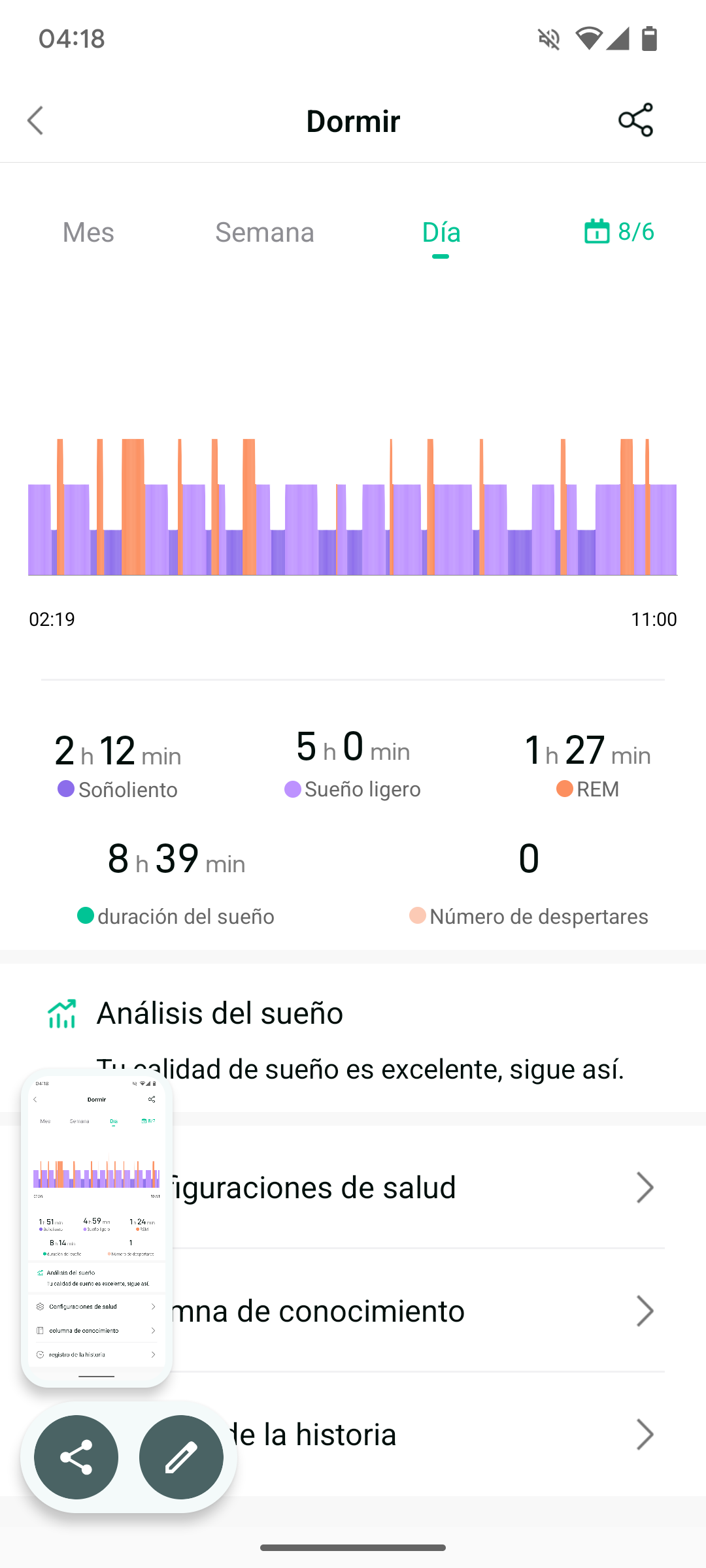Go back from the Dormir screen
The width and height of the screenshot is (706, 1568).
(x=35, y=121)
